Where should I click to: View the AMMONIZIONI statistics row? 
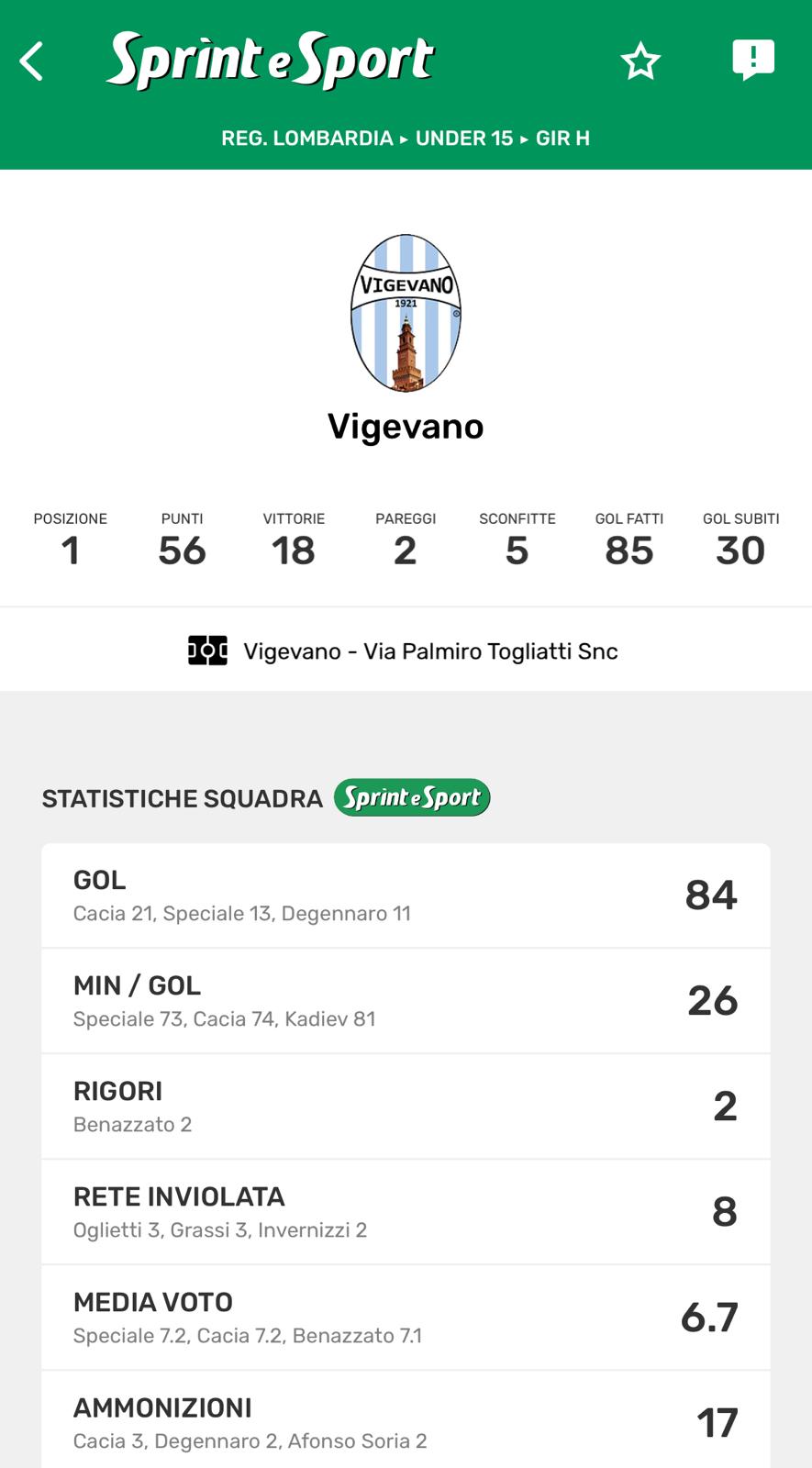tap(405, 1422)
